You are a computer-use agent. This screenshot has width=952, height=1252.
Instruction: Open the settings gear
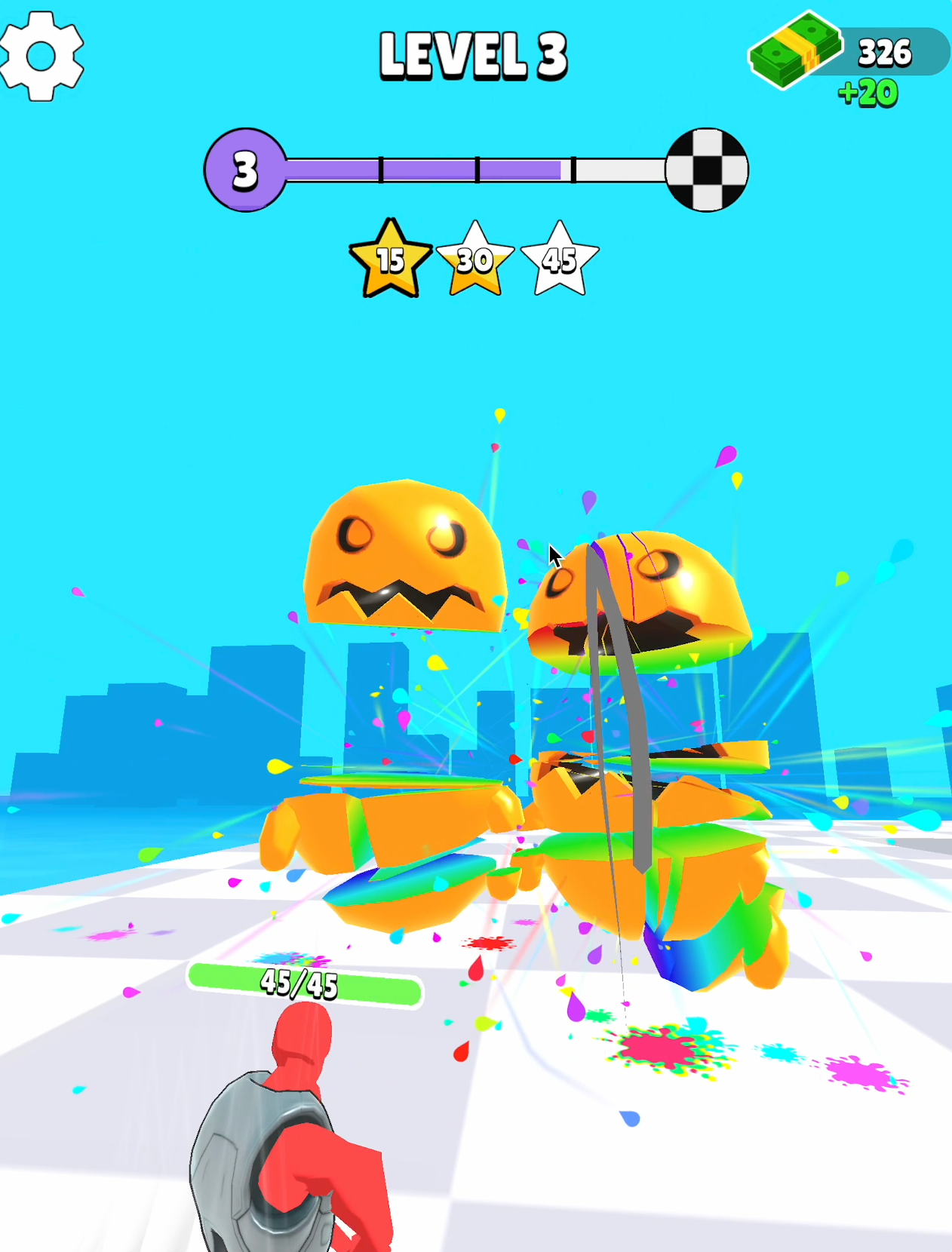tap(41, 56)
